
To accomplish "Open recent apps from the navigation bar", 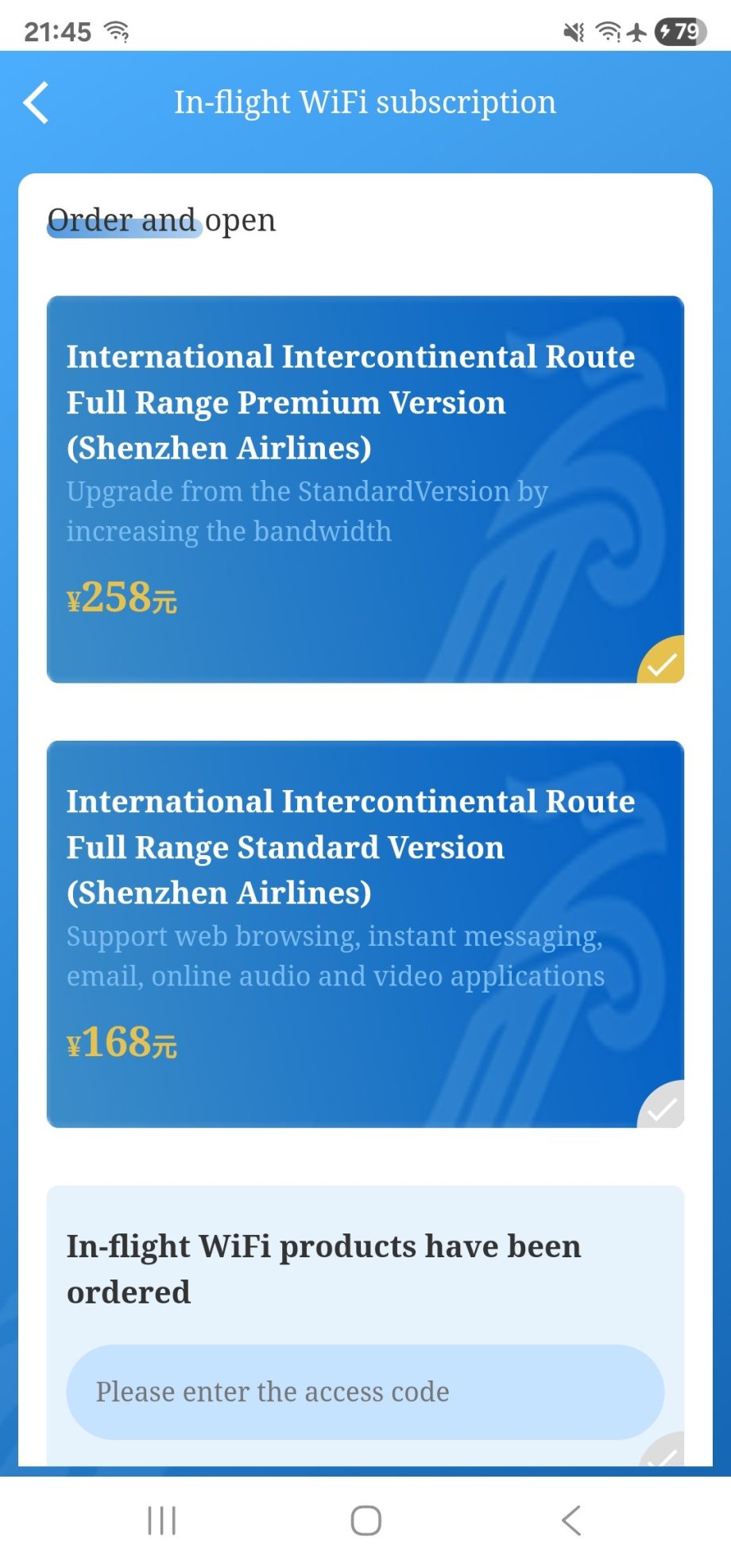I will (x=162, y=1520).
